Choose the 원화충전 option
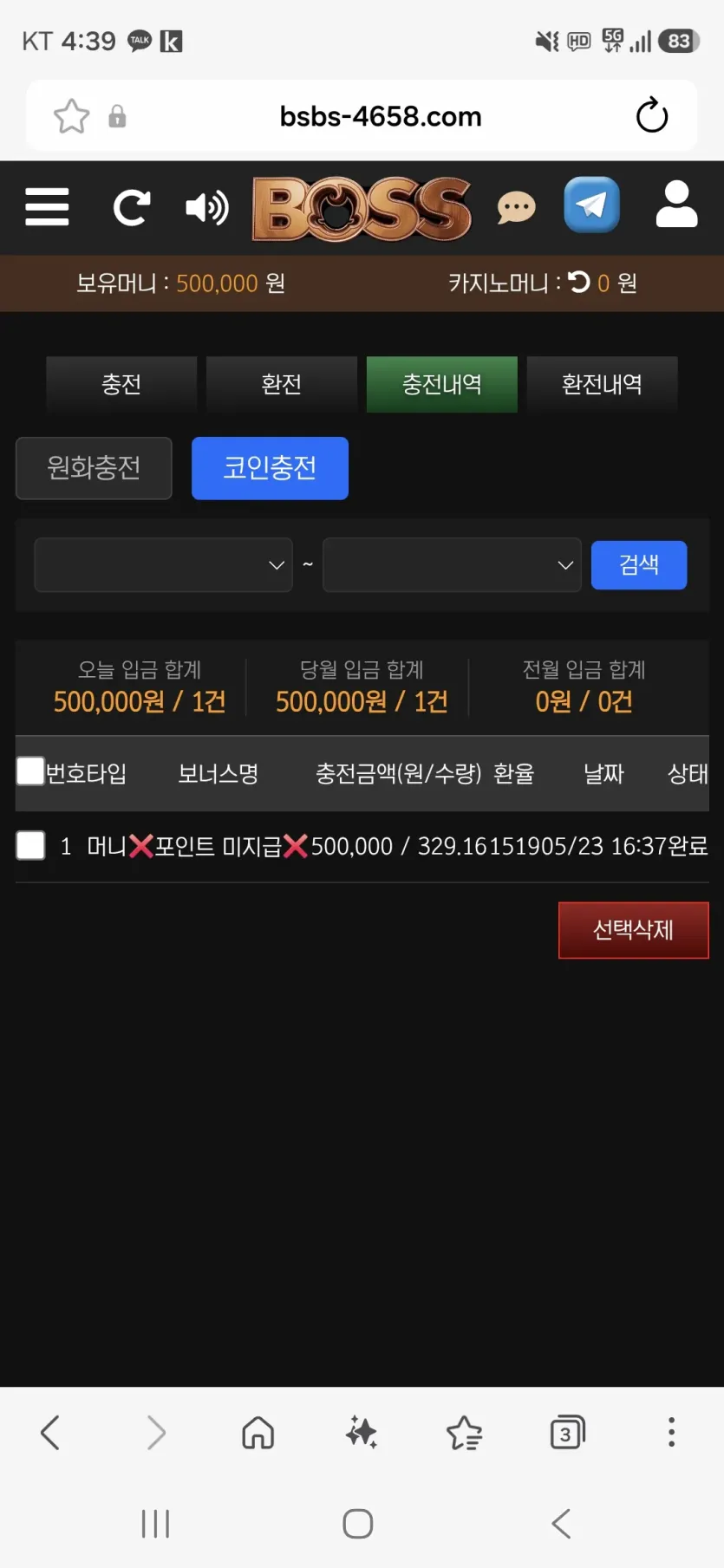The width and height of the screenshot is (724, 1568). (x=94, y=468)
